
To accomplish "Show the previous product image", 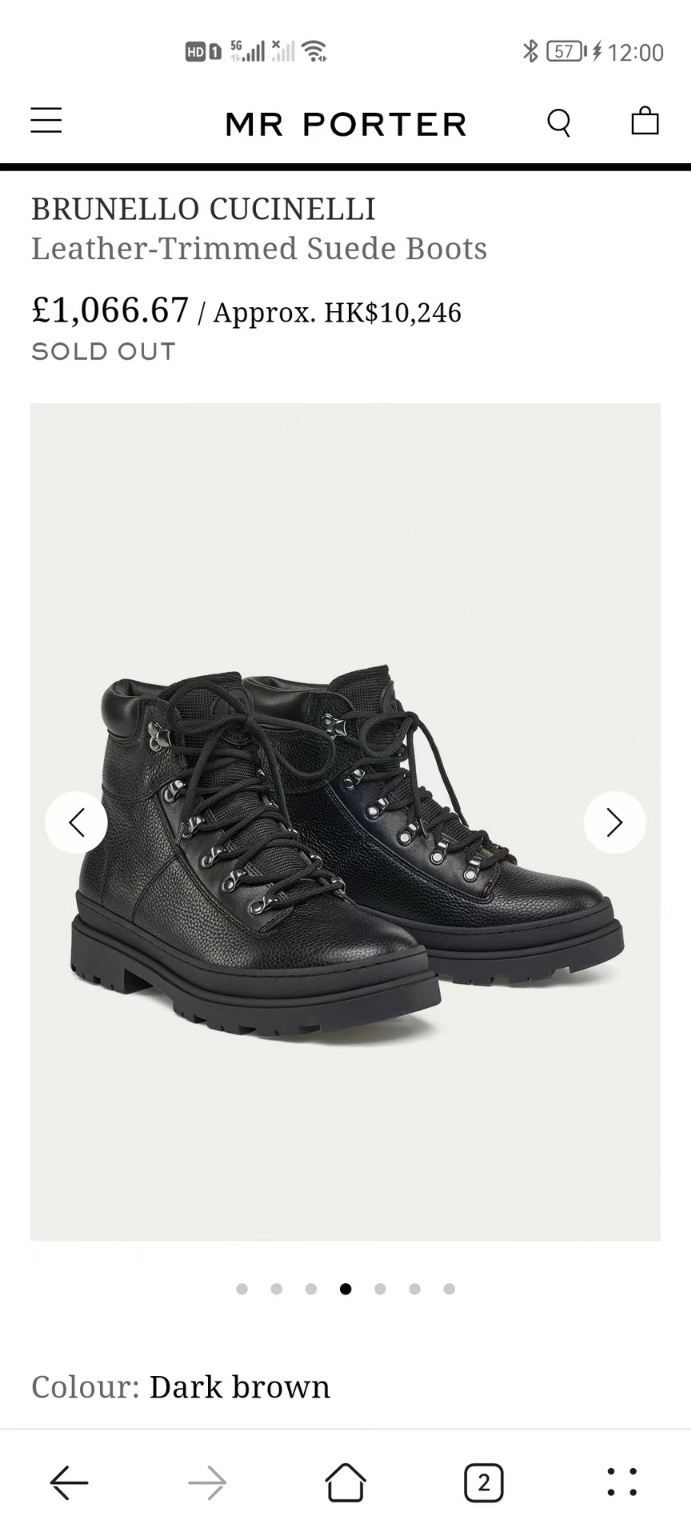I will coord(76,822).
